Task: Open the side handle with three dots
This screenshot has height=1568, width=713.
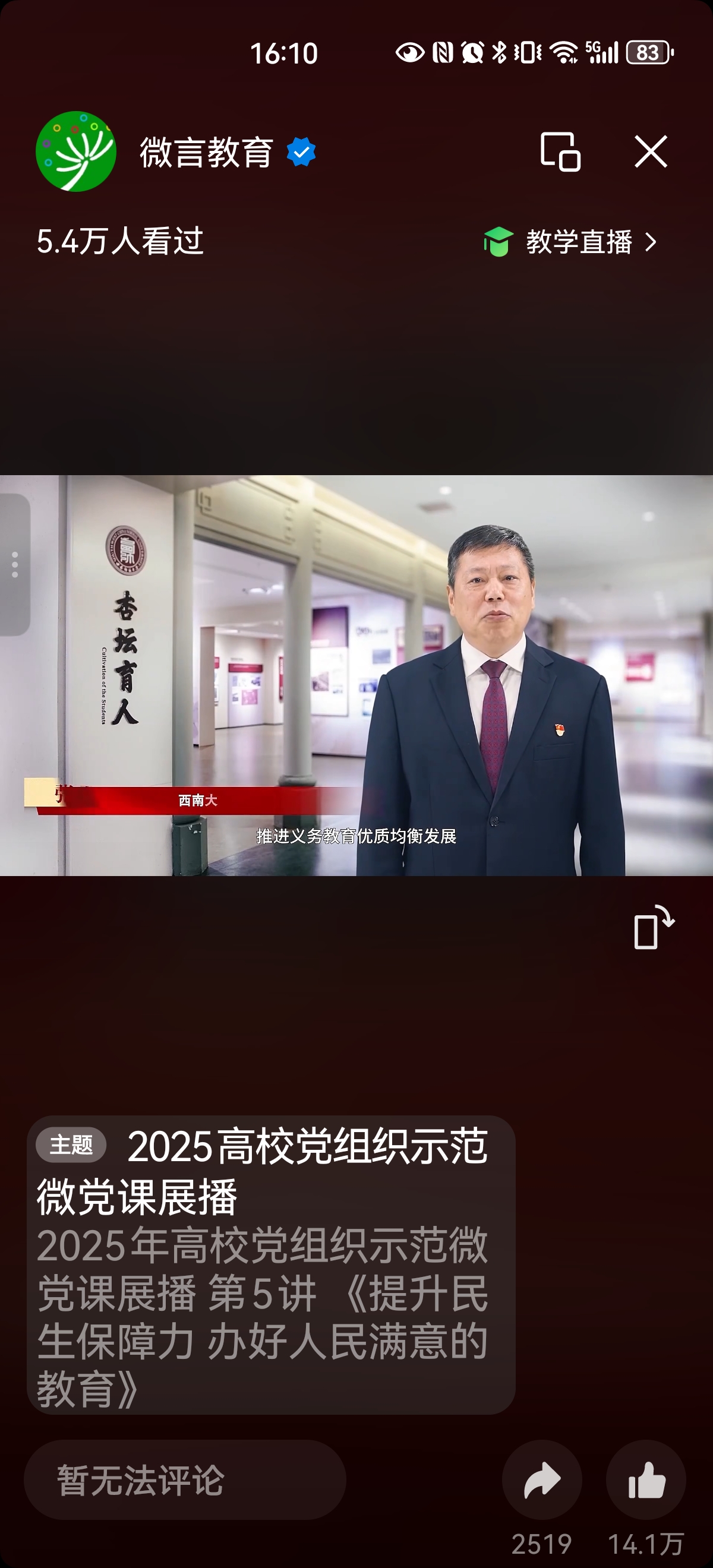Action: pyautogui.click(x=15, y=565)
